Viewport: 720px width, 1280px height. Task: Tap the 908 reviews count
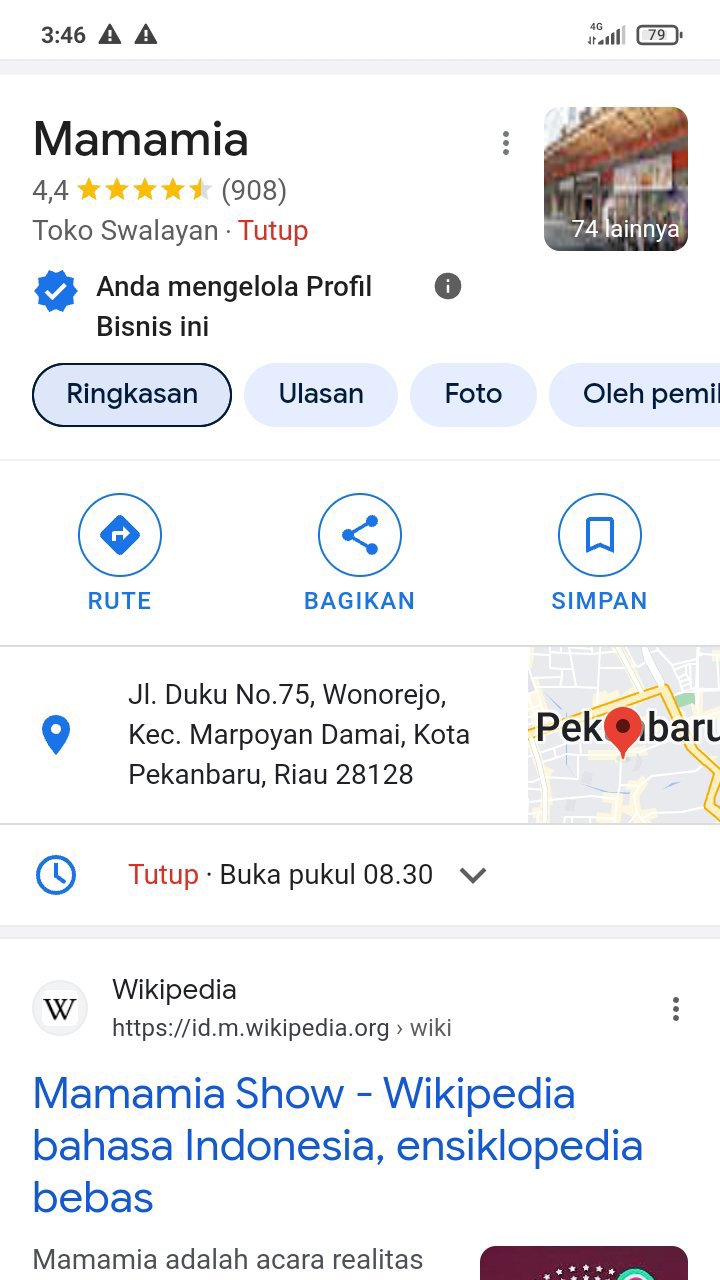pyautogui.click(x=254, y=190)
